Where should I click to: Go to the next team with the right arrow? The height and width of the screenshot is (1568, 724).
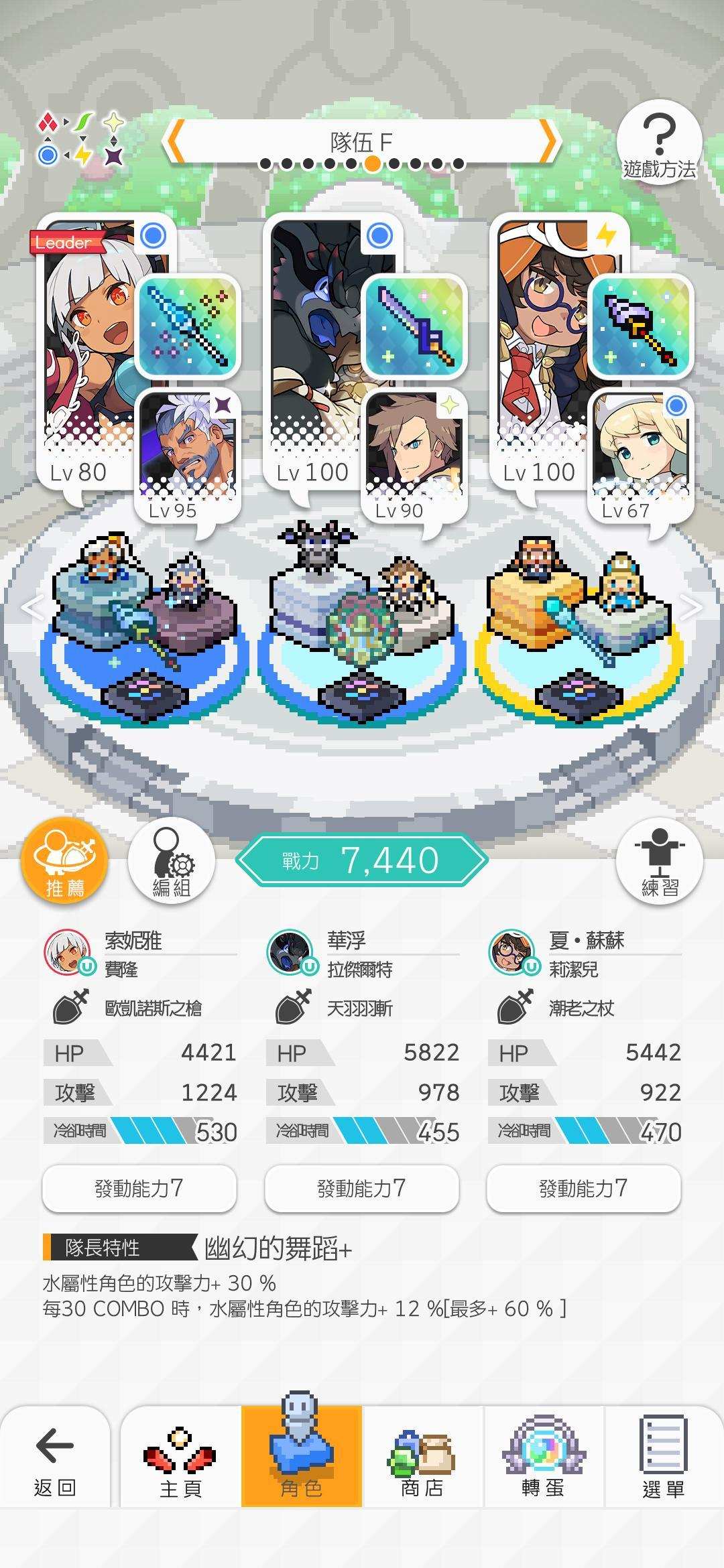pyautogui.click(x=548, y=141)
